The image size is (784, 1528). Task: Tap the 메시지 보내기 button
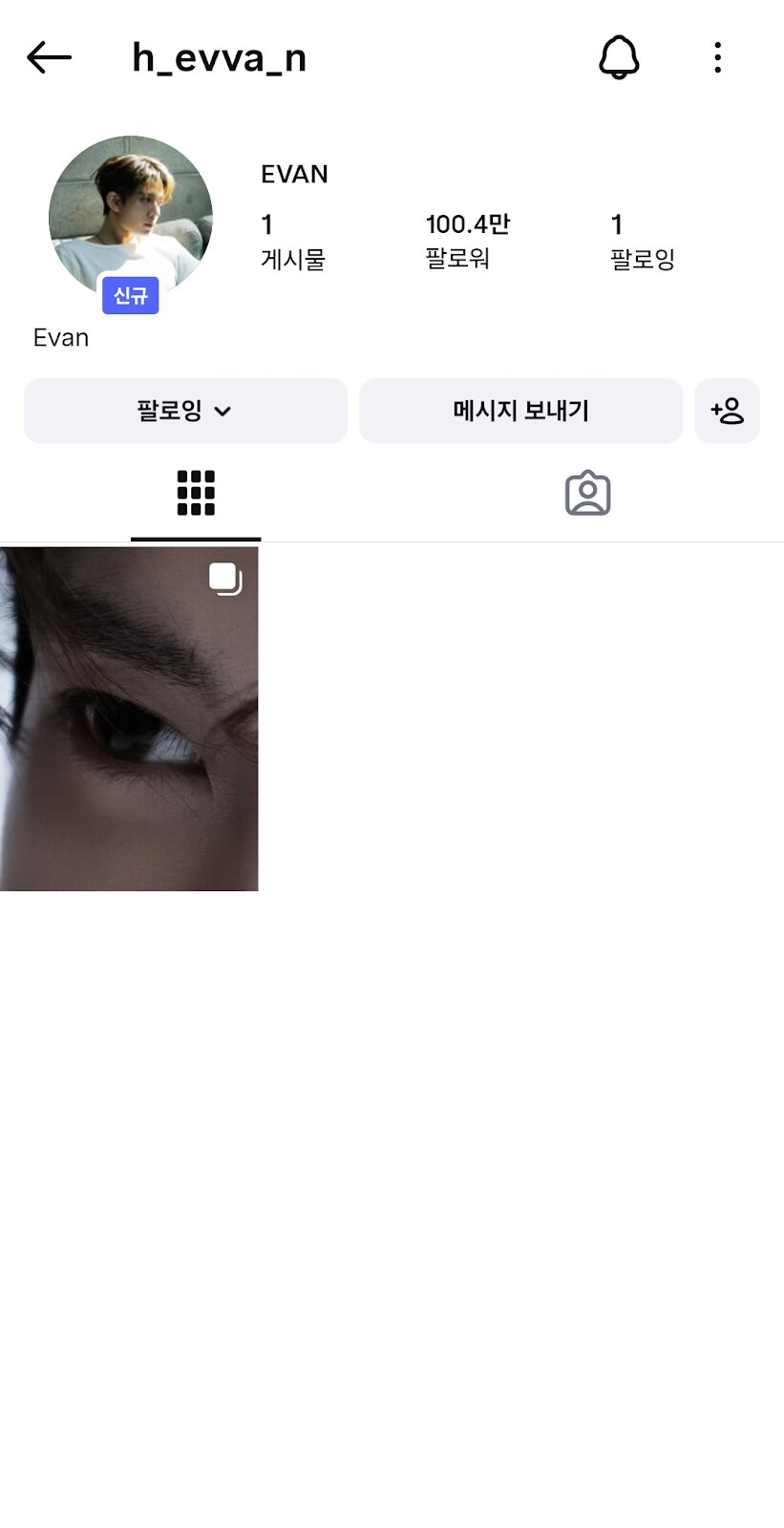pyautogui.click(x=520, y=411)
